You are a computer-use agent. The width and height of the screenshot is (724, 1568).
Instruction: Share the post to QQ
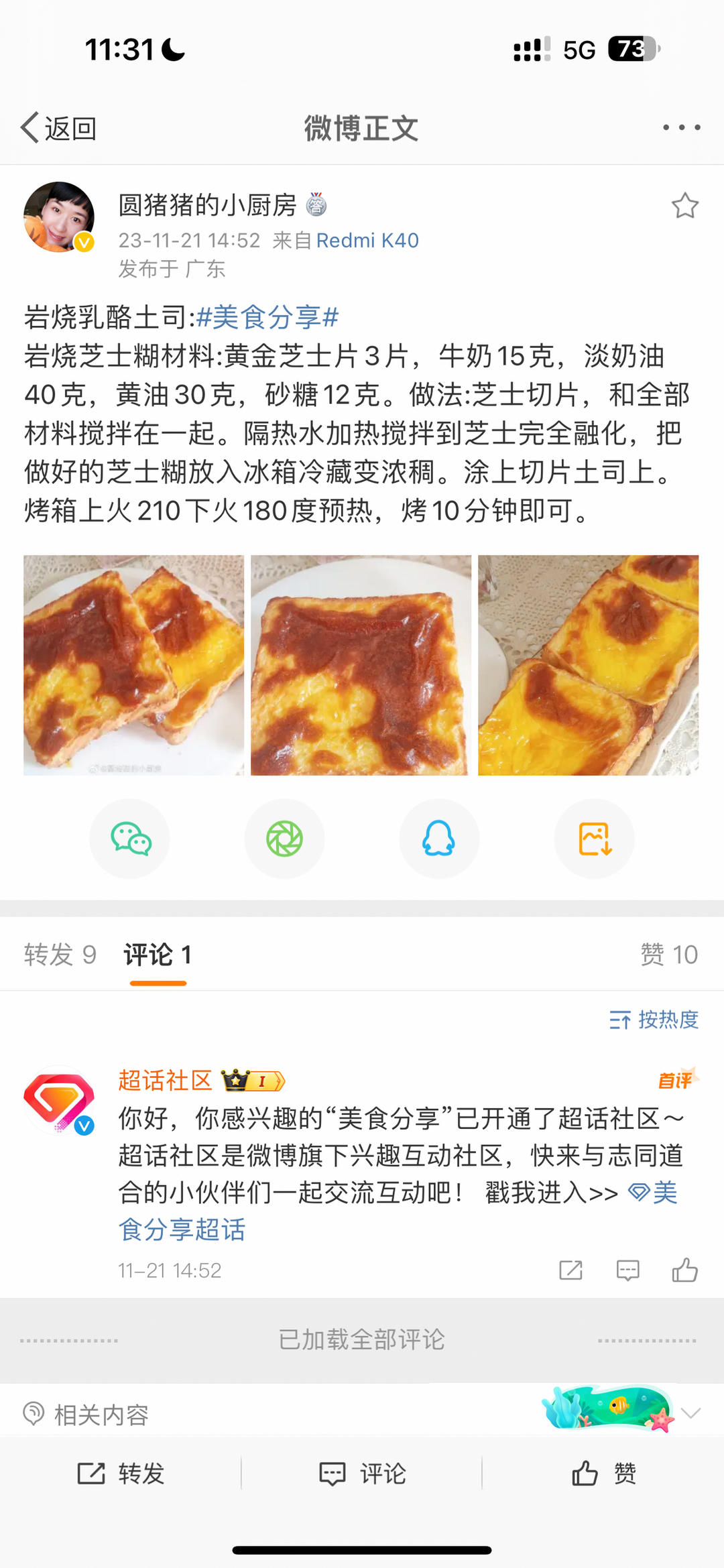(439, 839)
